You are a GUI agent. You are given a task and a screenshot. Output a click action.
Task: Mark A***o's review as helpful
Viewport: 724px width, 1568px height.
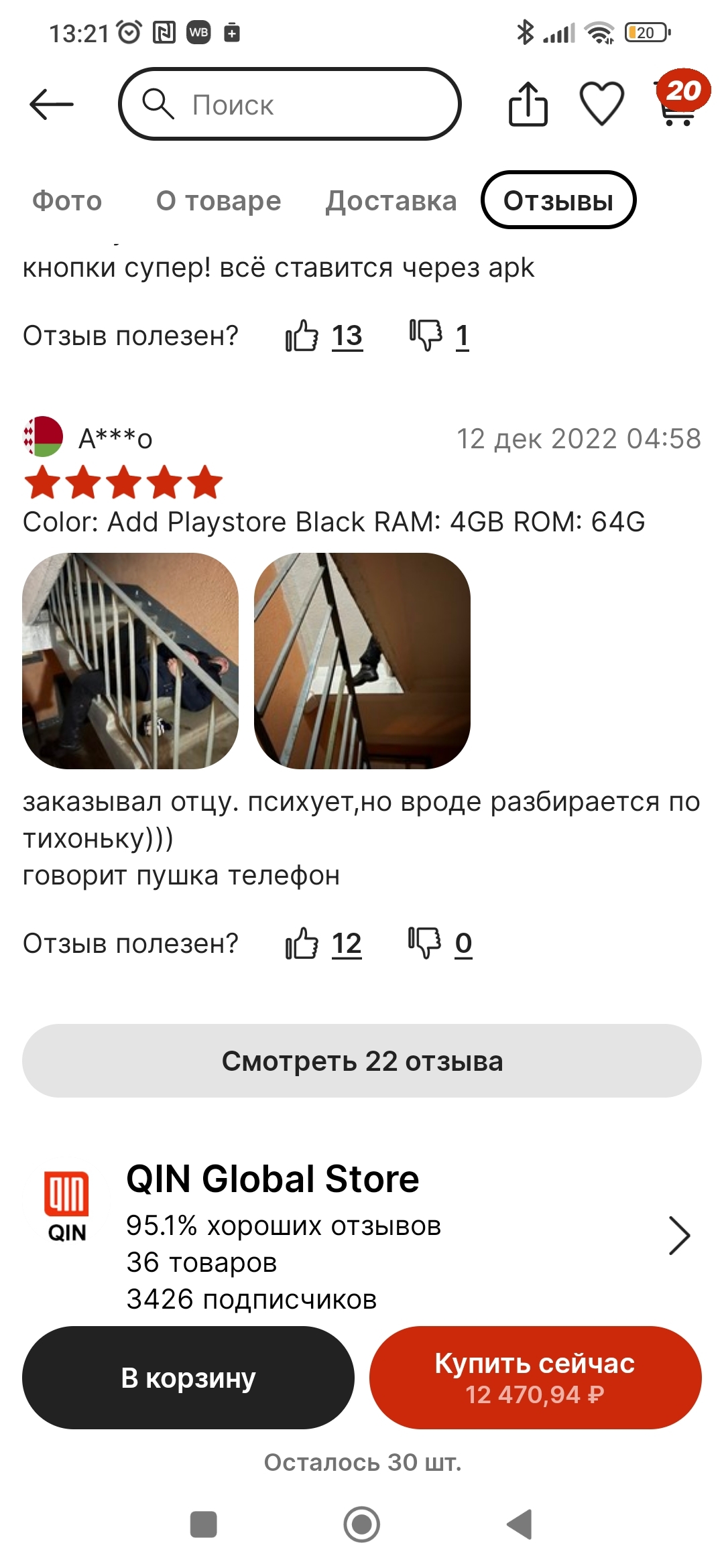click(x=302, y=943)
